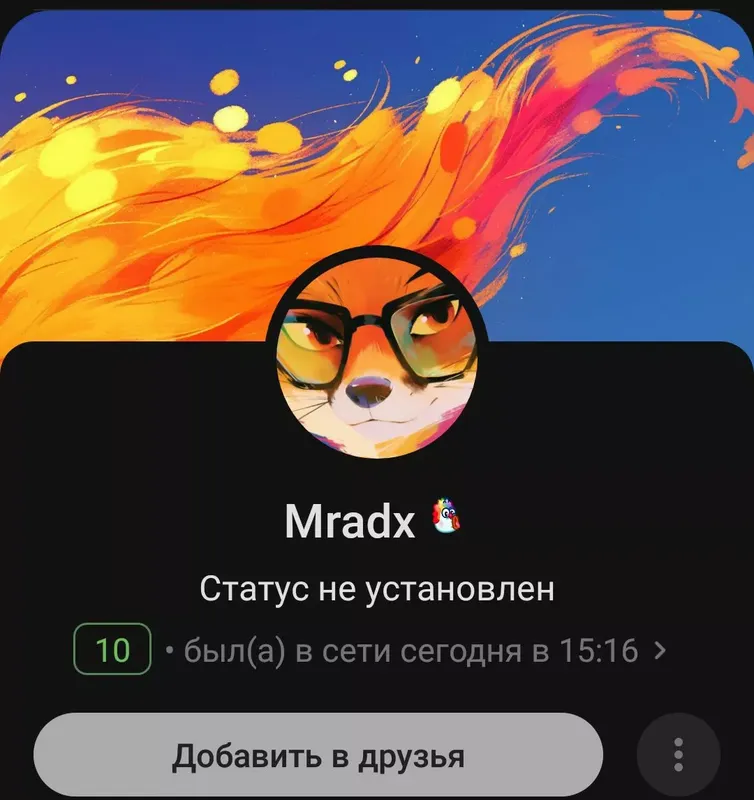Tap the level 10 badge

click(113, 651)
